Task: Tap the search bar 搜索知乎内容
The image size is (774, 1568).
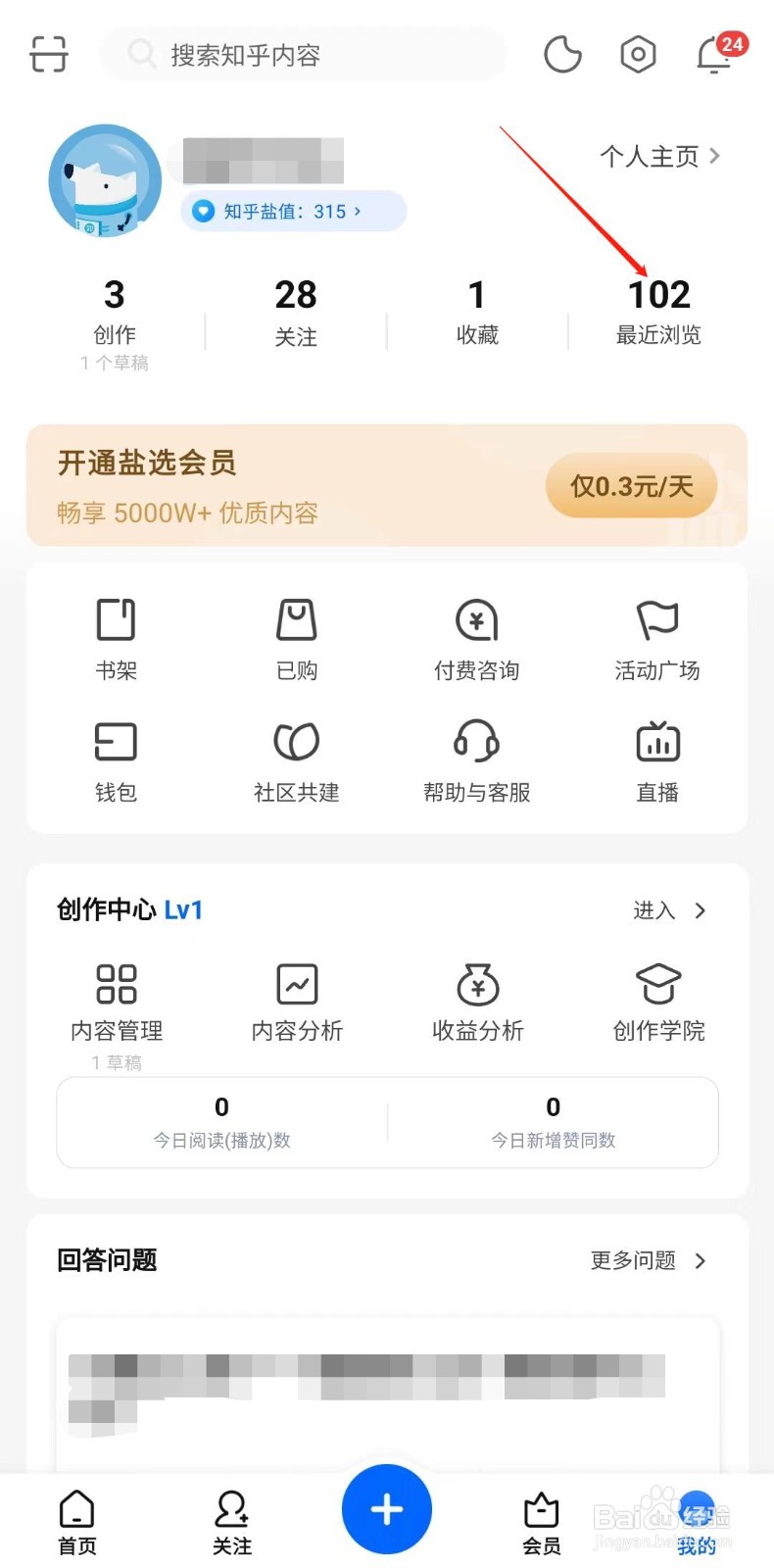Action: pyautogui.click(x=304, y=55)
